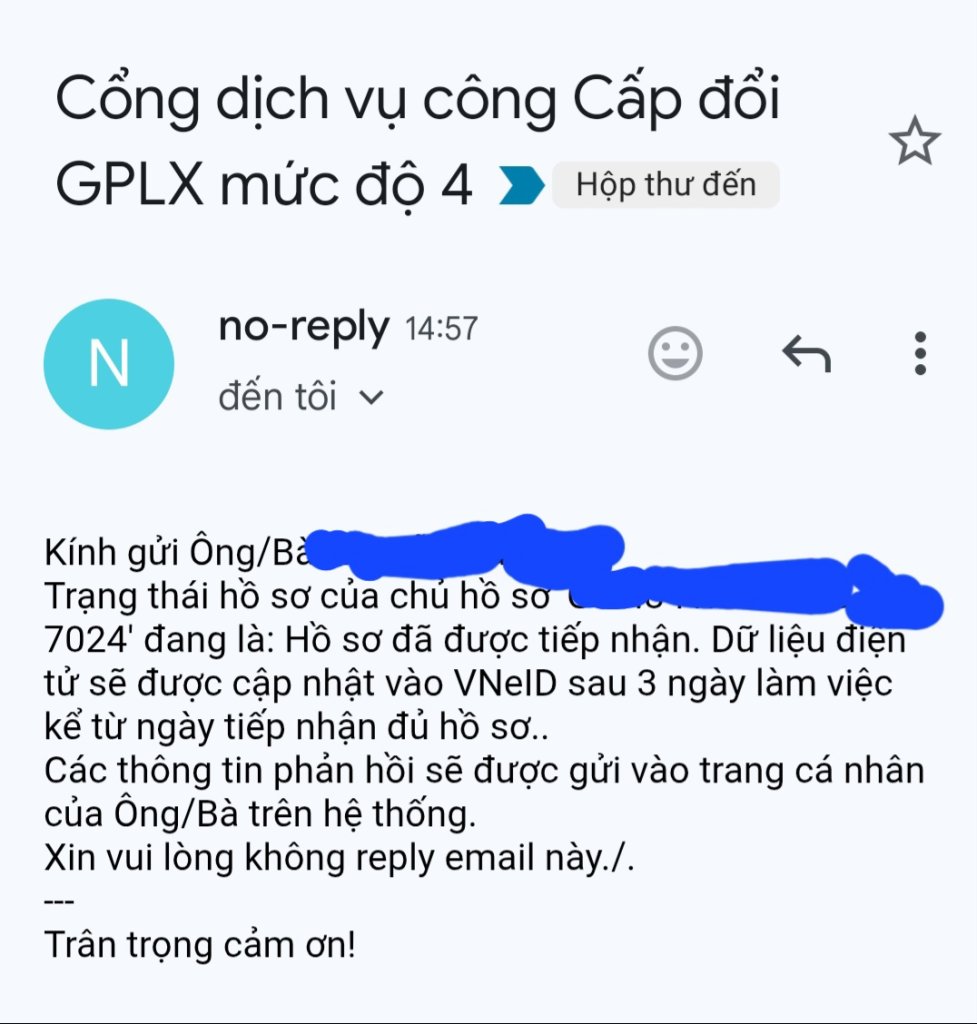Expand recipient details next to đến tôi
This screenshot has height=1024, width=977.
(x=371, y=398)
